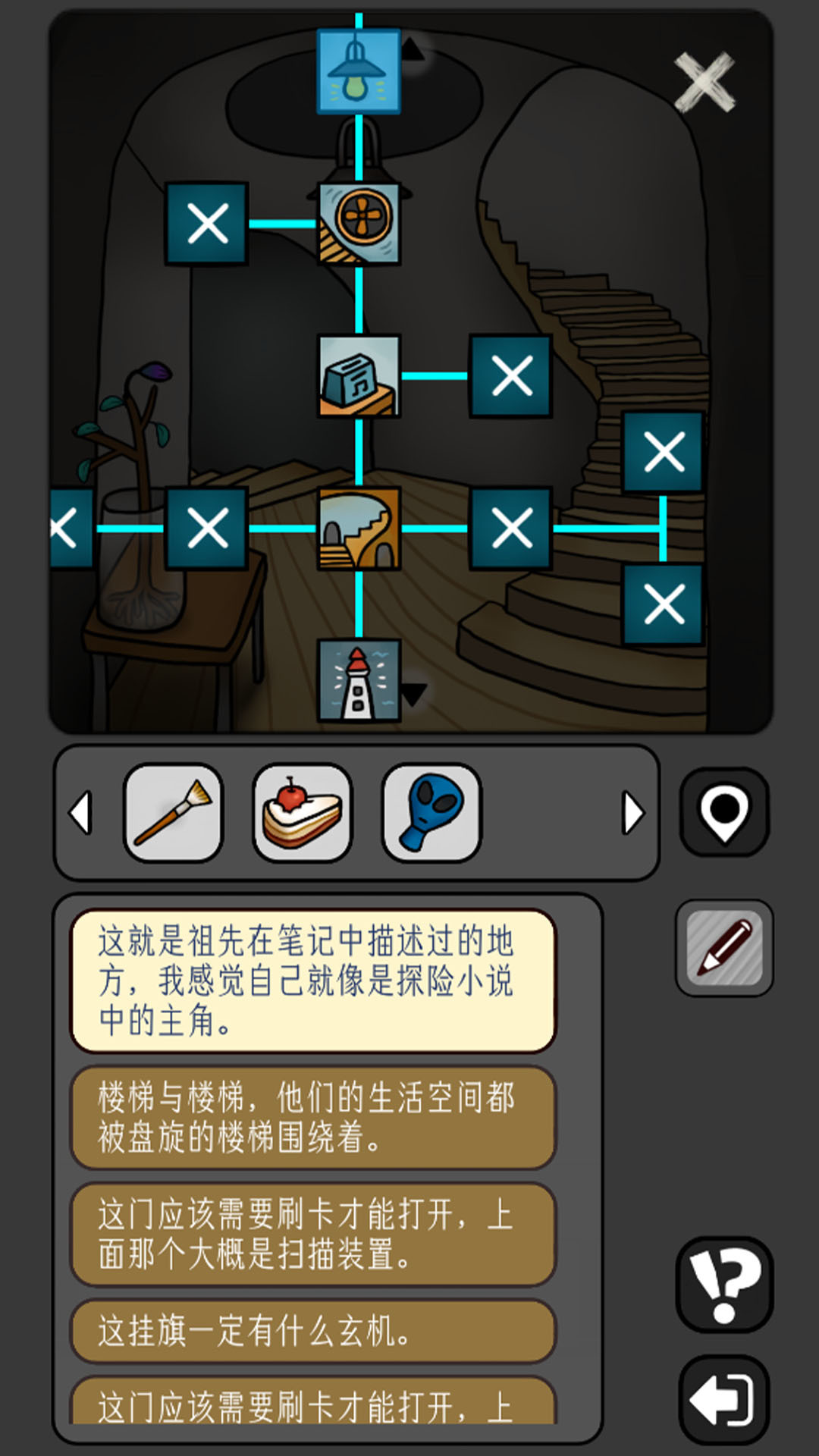The height and width of the screenshot is (1456, 819).
Task: Go to the staircase room node
Action: pos(359,528)
